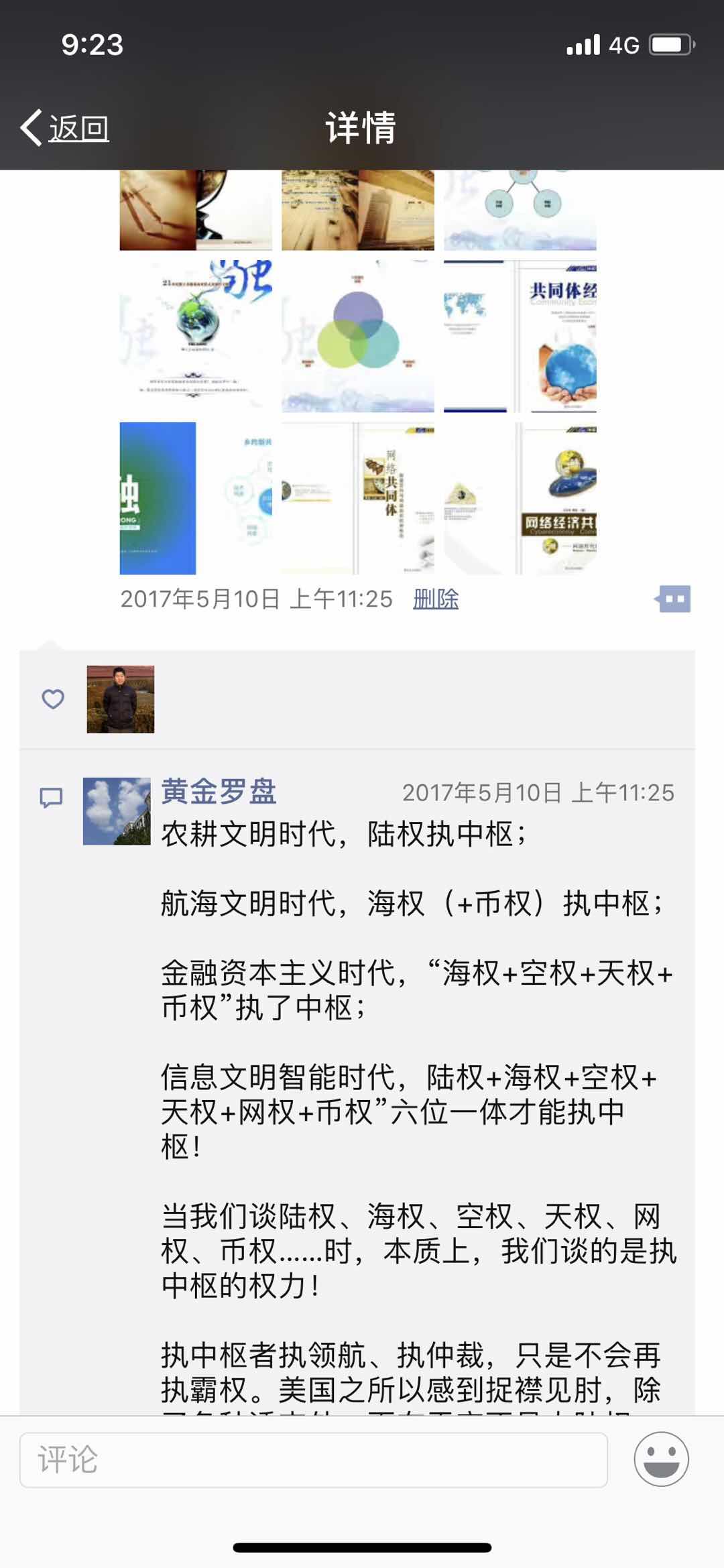Screen dimensions: 724x1568
Task: Open the 网络共同体 book image
Action: [x=358, y=498]
